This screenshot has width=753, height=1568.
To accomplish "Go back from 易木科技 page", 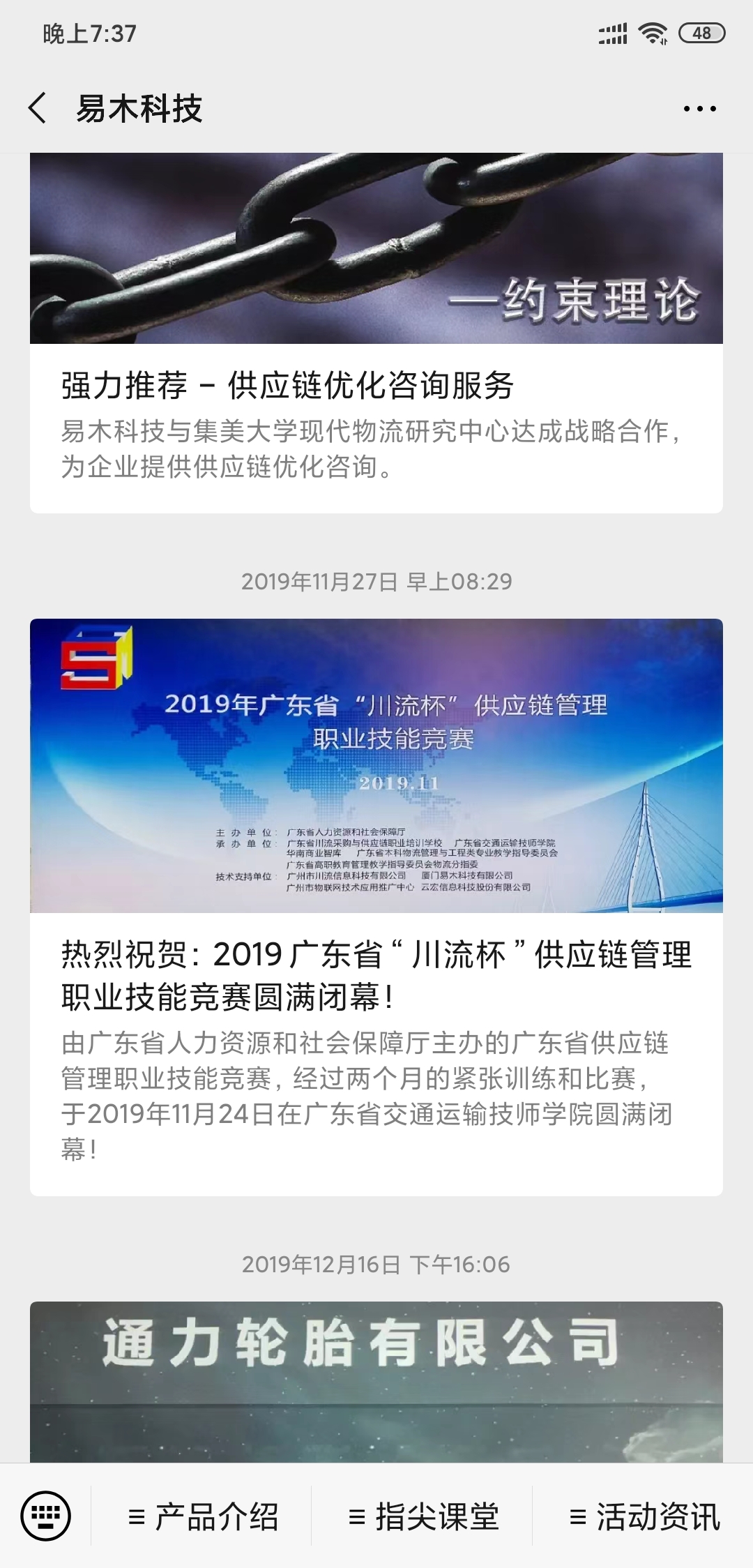I will click(38, 109).
